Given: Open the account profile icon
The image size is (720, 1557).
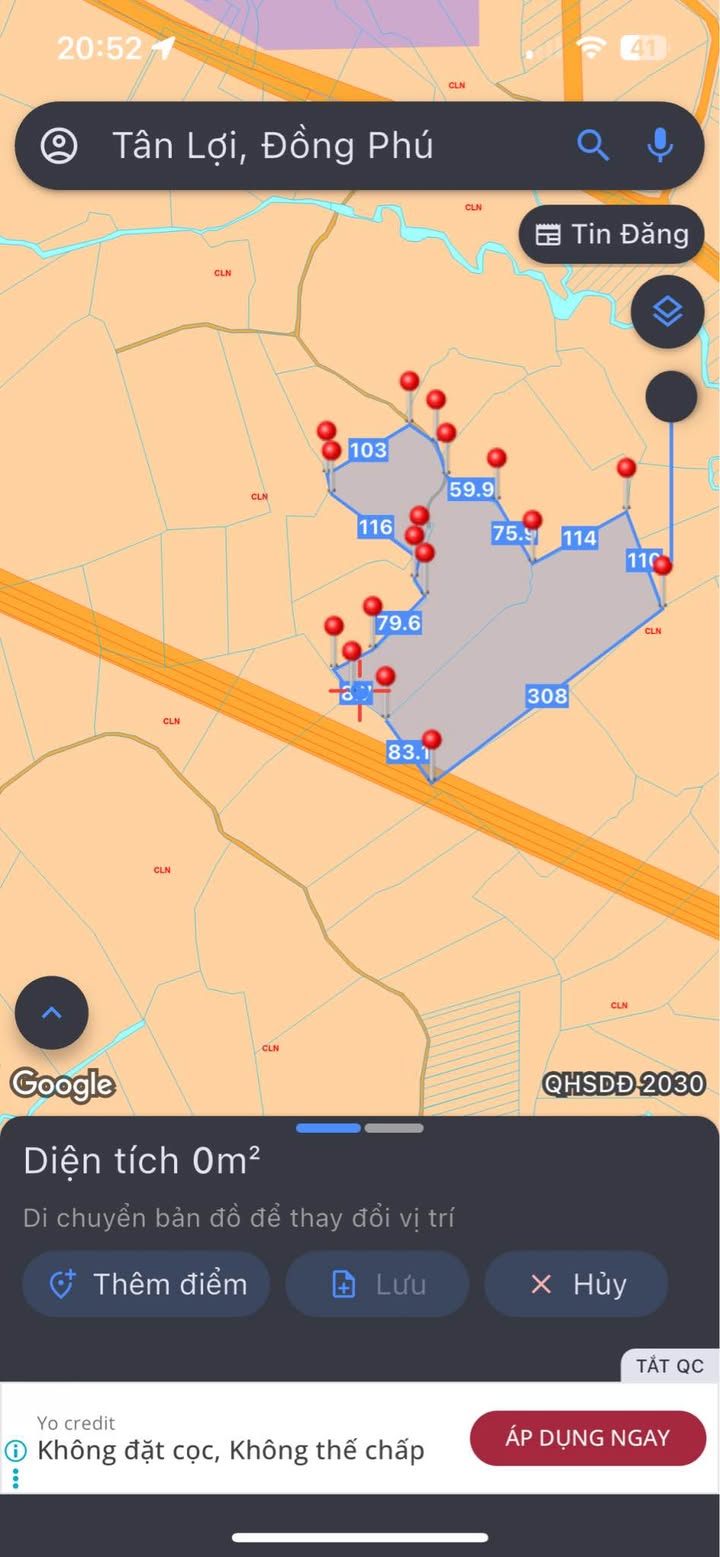Looking at the screenshot, I should pos(59,146).
